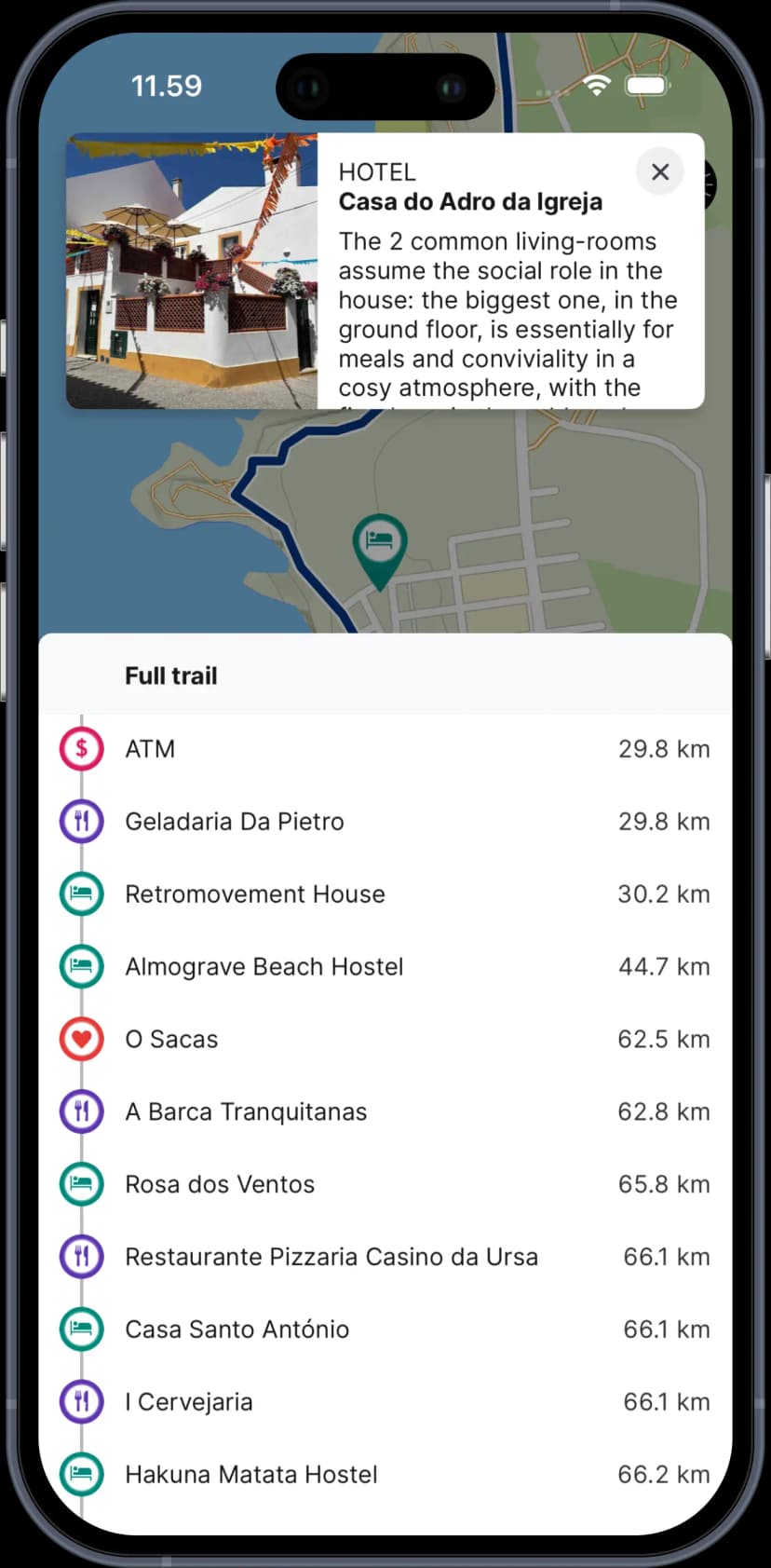Open Almograve Beach Hostel entry
The height and width of the screenshot is (1568, 771).
click(384, 967)
